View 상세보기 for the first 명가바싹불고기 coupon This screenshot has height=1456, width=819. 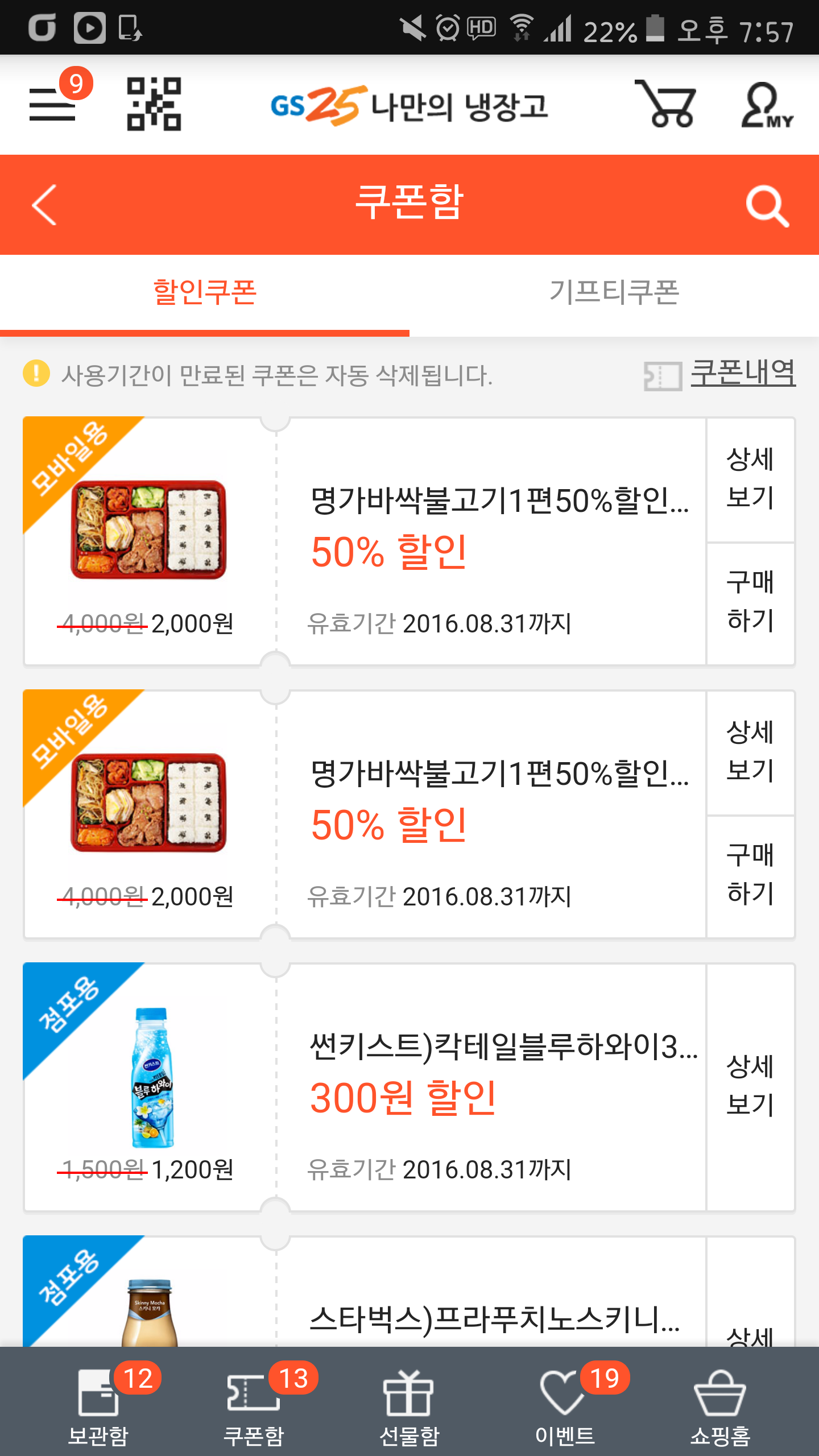click(750, 479)
